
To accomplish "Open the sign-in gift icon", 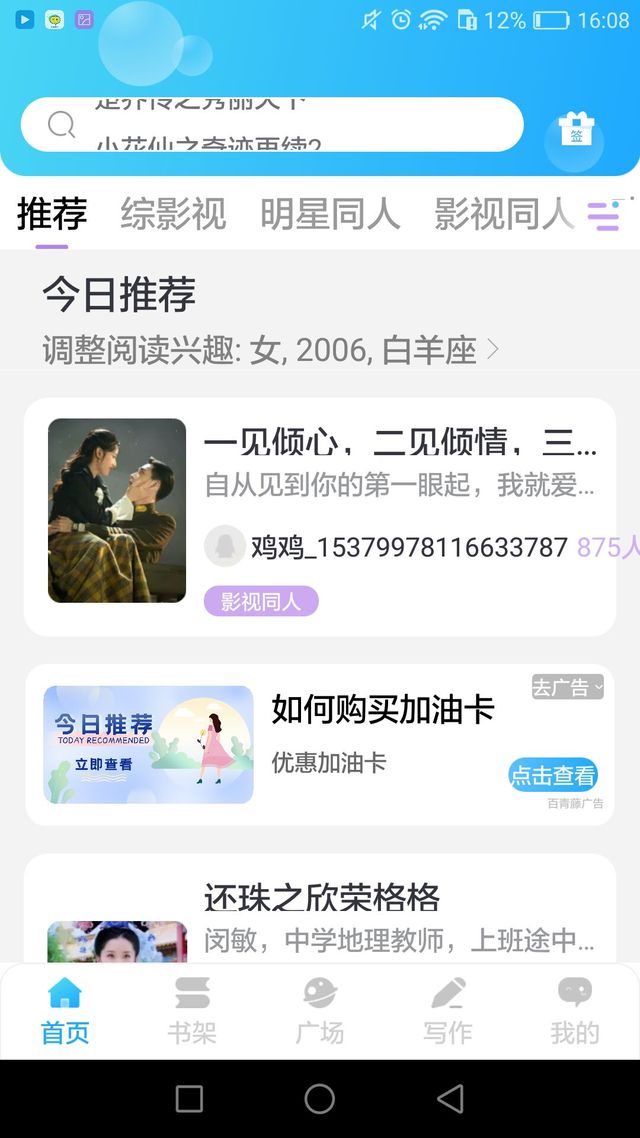I will pos(575,132).
